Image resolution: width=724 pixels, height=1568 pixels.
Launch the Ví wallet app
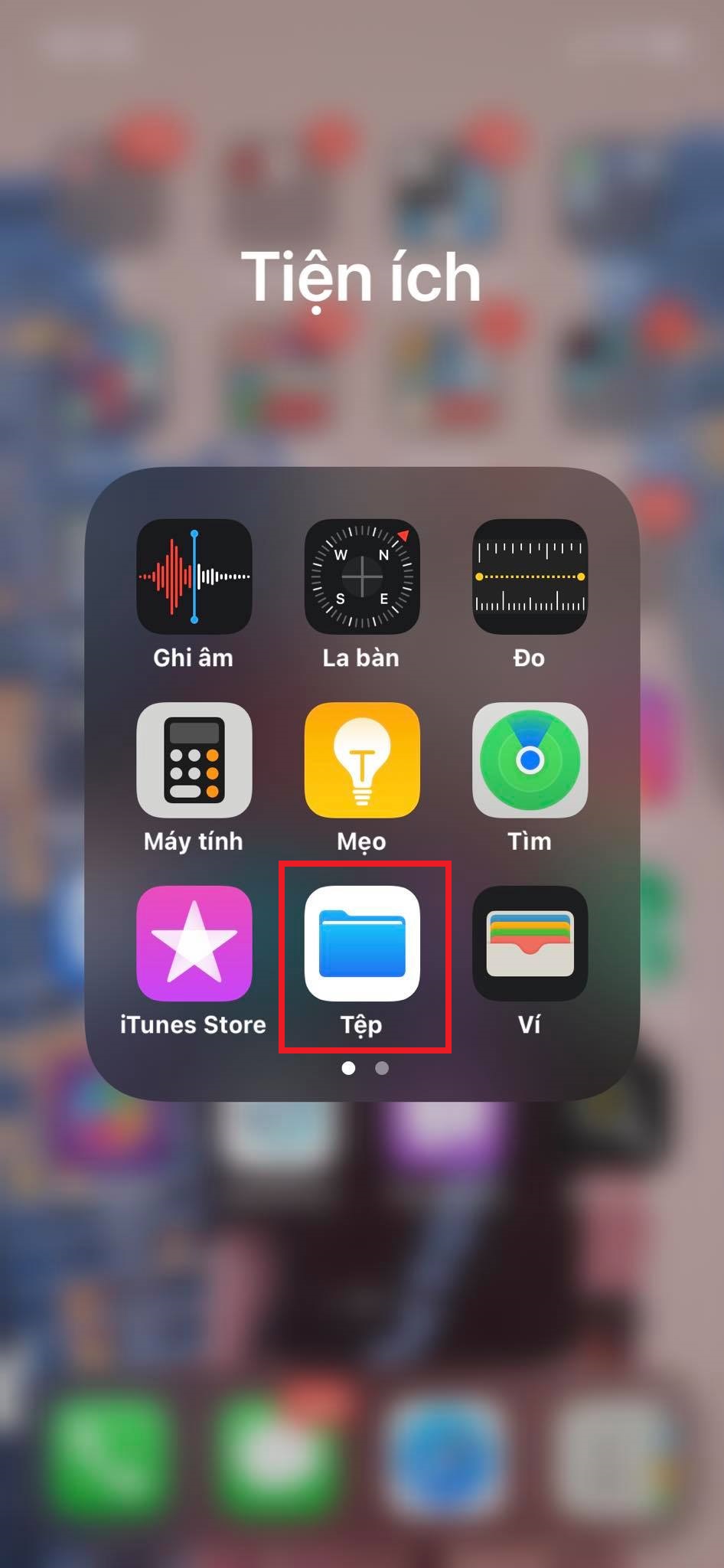tap(530, 943)
